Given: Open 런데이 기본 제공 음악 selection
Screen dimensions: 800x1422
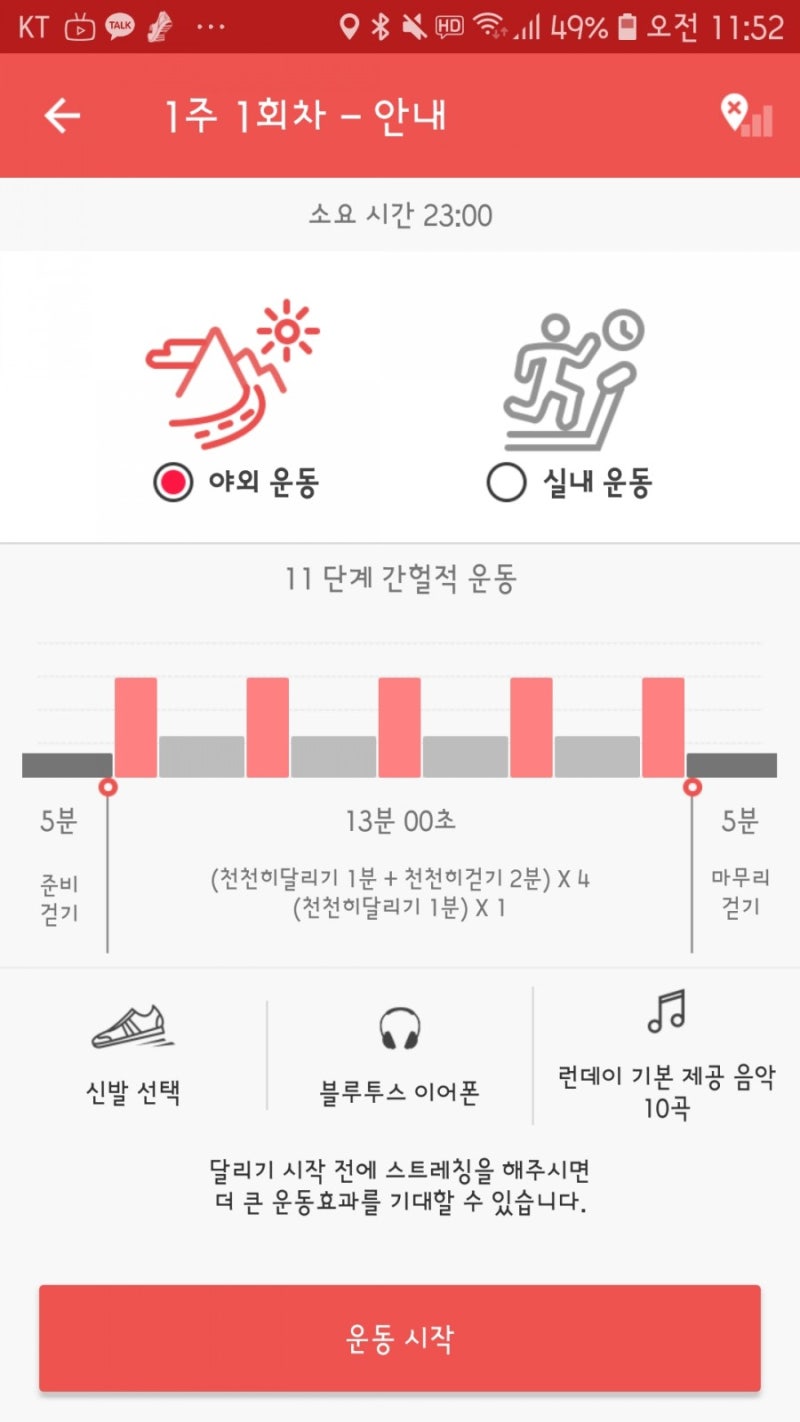Looking at the screenshot, I should [x=666, y=1055].
